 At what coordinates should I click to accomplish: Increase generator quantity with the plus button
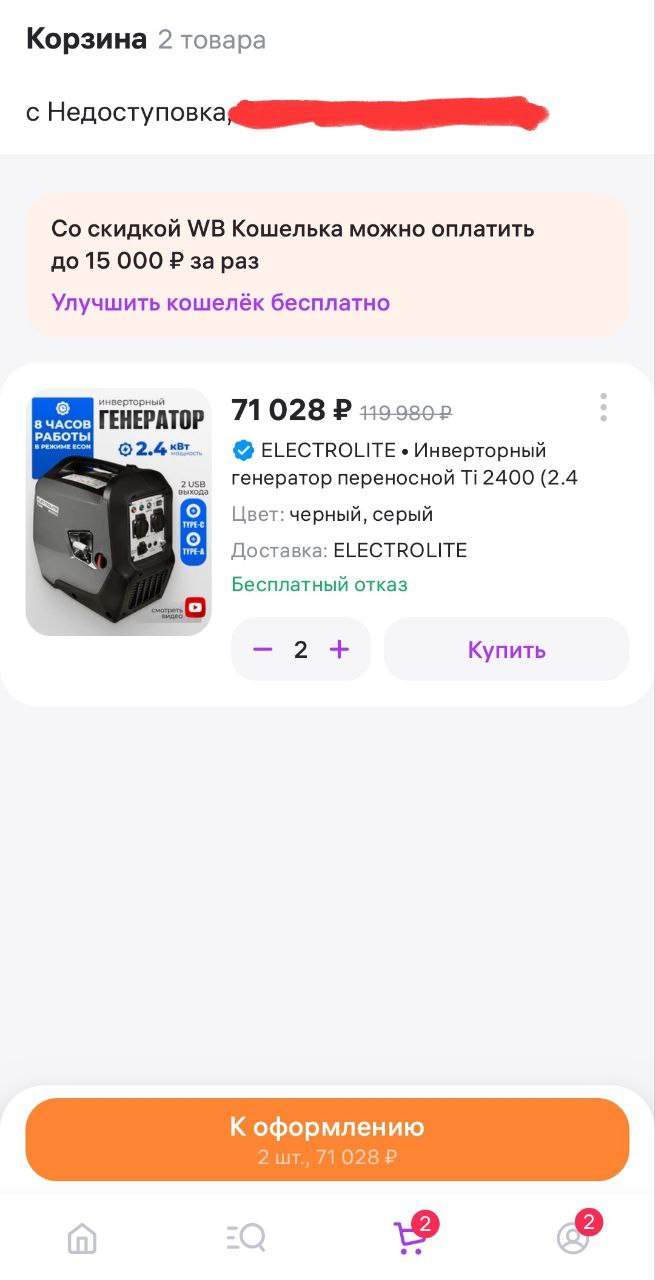[340, 650]
